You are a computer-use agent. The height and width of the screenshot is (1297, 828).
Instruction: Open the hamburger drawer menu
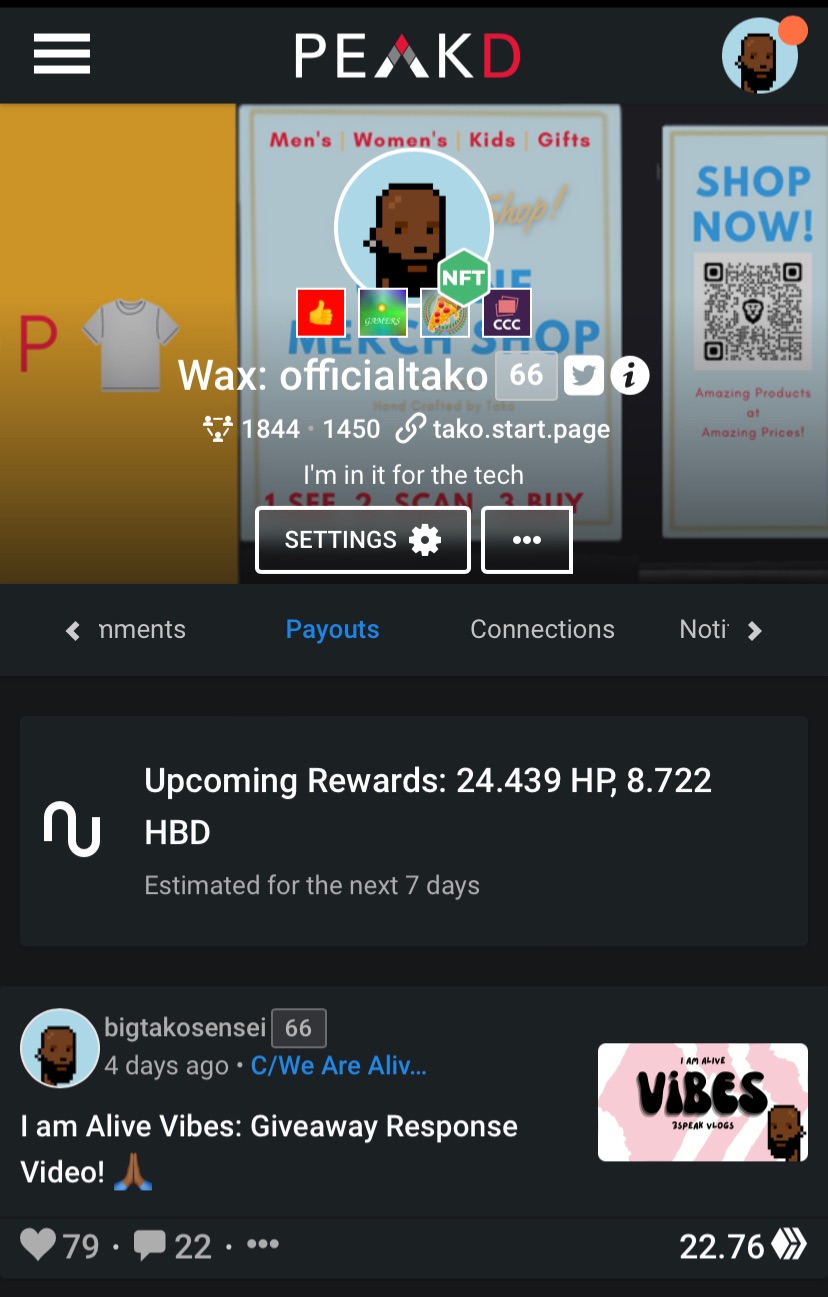(62, 54)
